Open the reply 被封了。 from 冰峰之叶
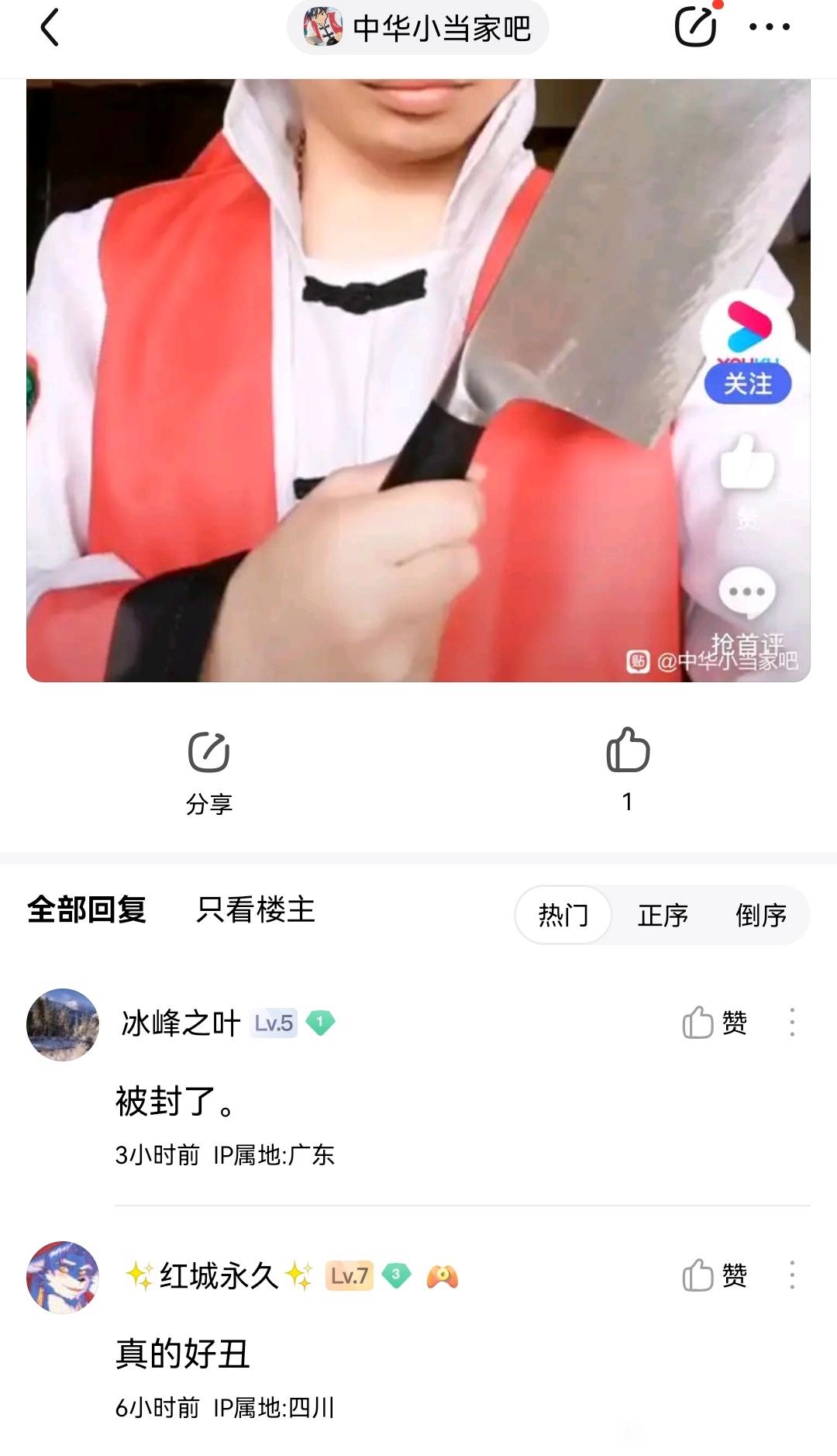The image size is (837, 1456). pos(175,1102)
